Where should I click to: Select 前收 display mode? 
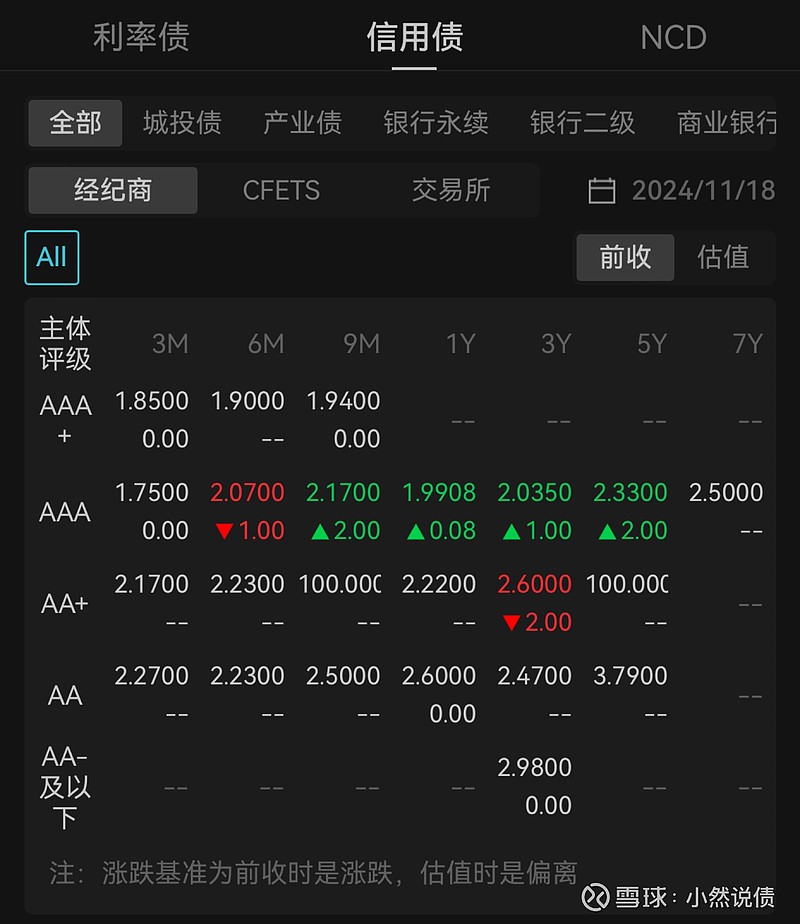coord(625,257)
